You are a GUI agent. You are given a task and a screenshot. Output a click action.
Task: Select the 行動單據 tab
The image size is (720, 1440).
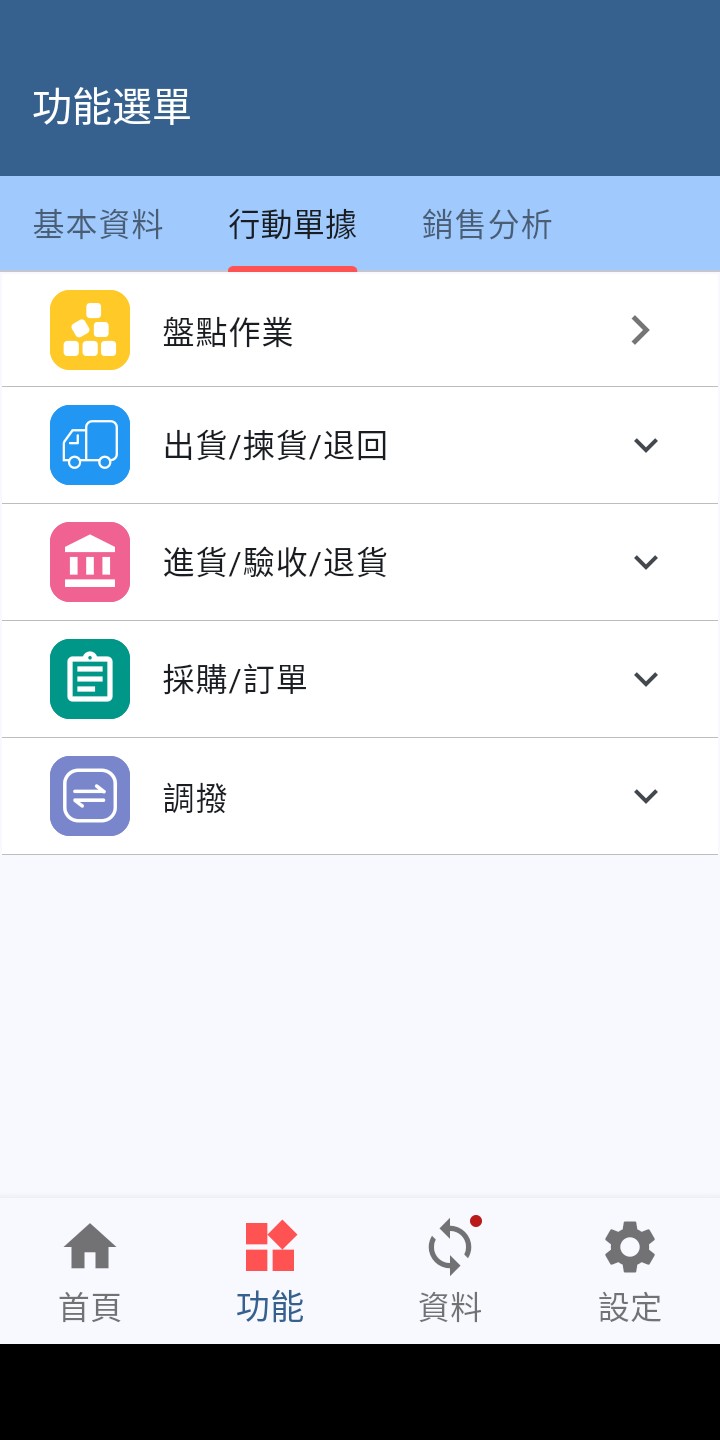pyautogui.click(x=292, y=225)
